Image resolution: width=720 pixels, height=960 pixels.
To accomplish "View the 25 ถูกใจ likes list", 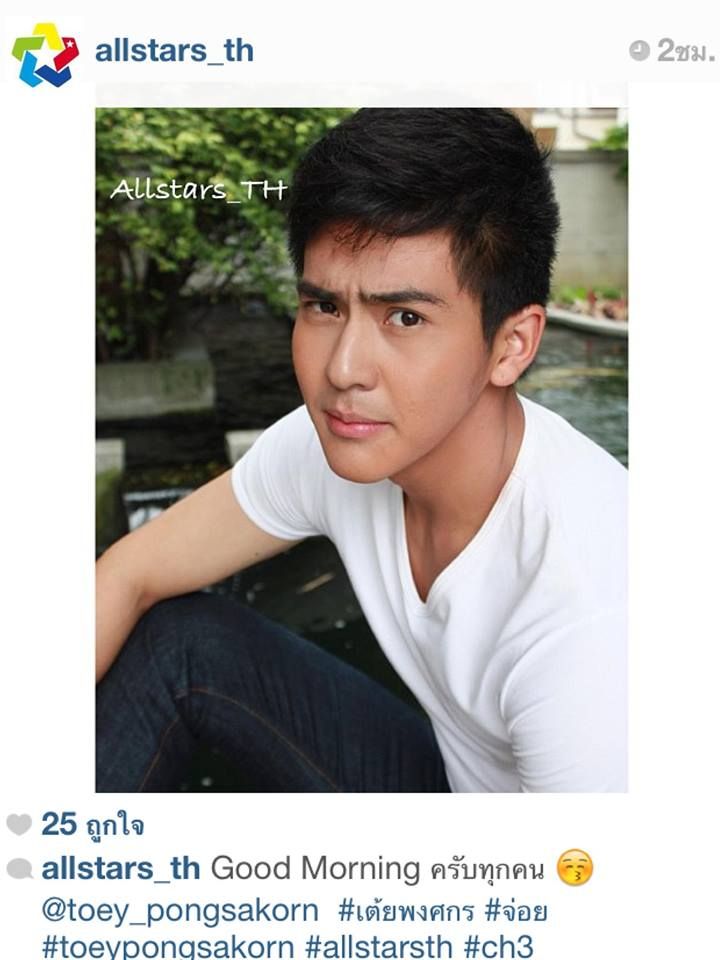I will point(92,824).
